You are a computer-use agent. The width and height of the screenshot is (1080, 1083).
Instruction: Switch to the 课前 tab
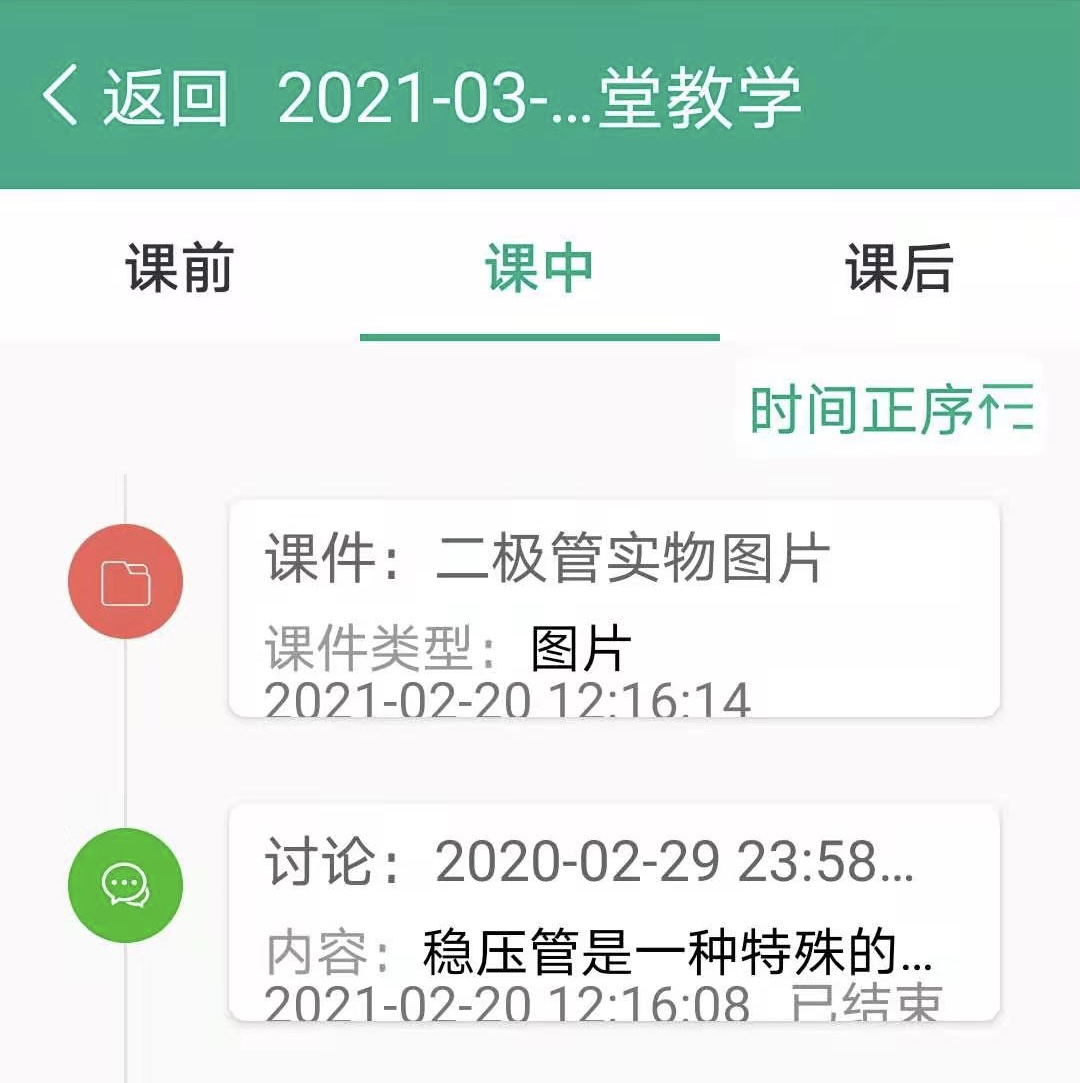pos(180,268)
